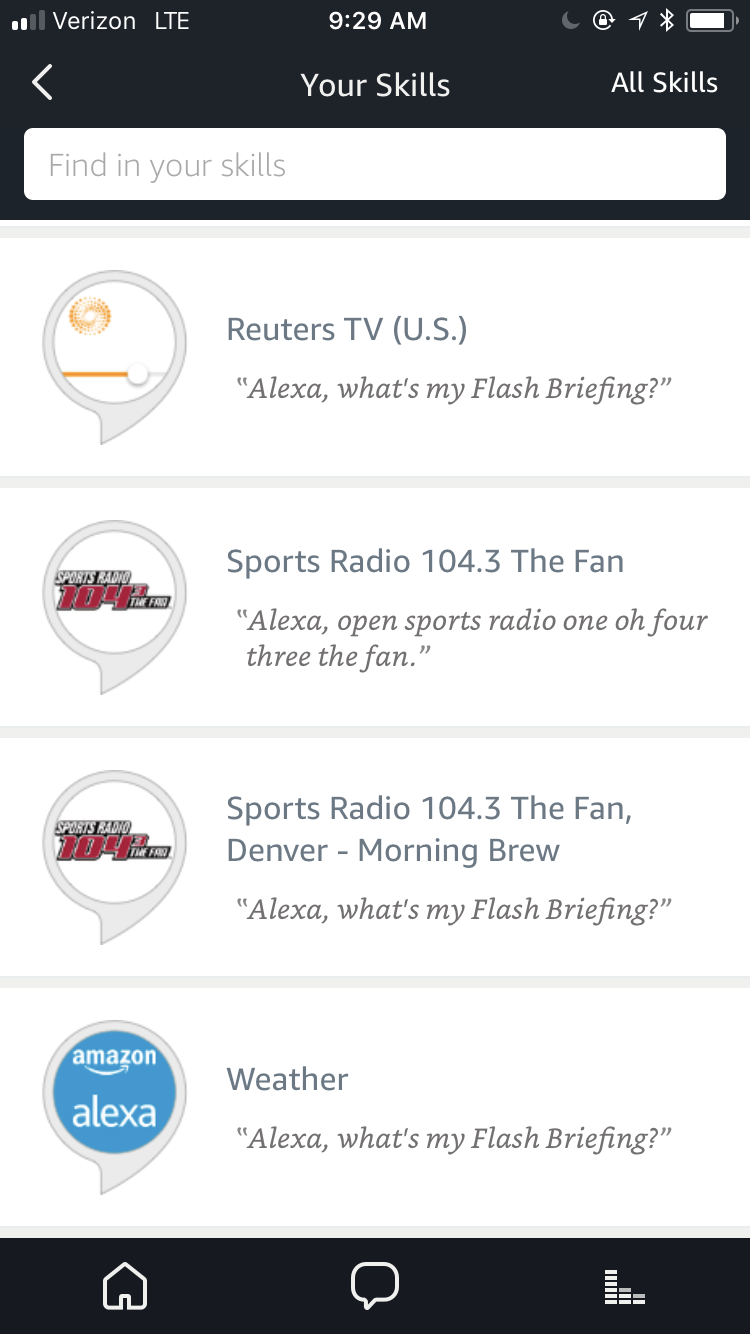Open the Sports Radio 104.3 The Fan skill
Image resolution: width=750 pixels, height=1334 pixels.
375,607
